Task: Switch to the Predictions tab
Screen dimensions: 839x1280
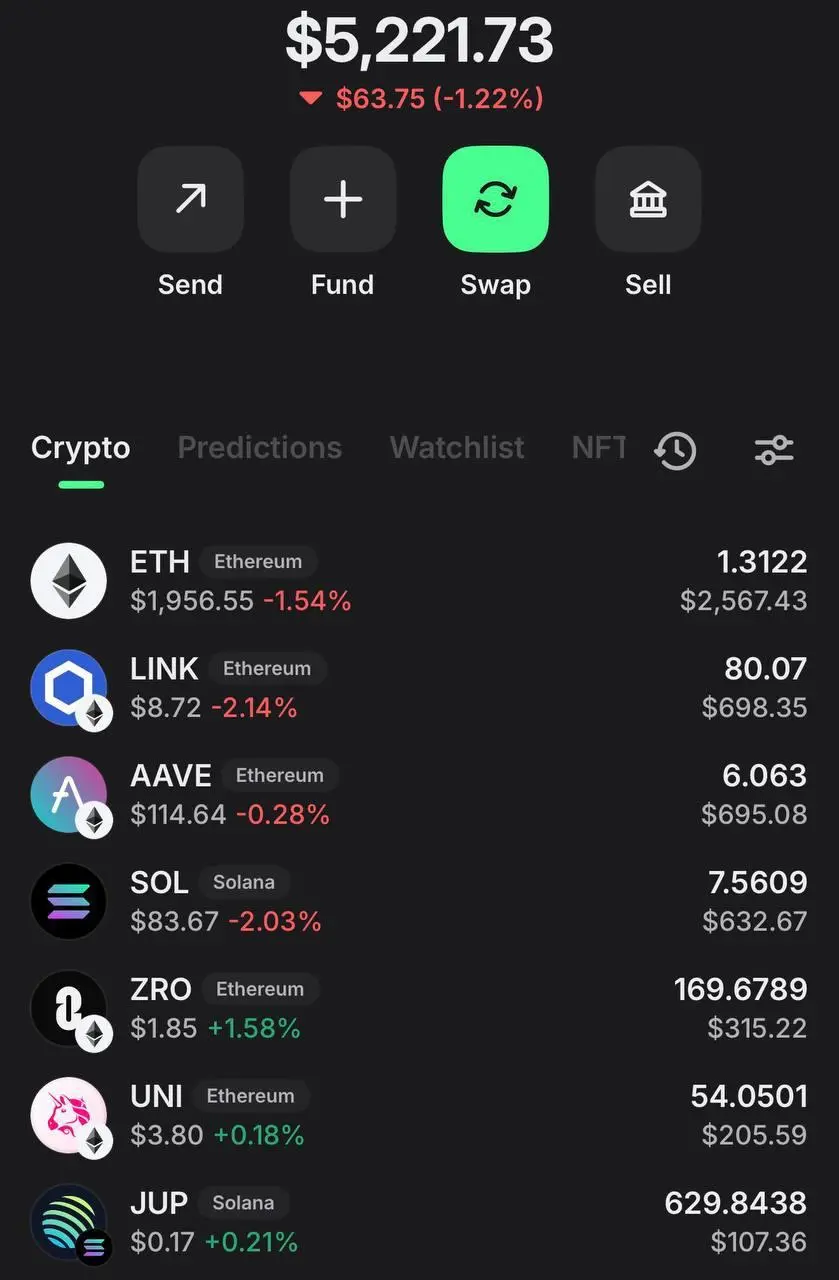Action: 259,447
